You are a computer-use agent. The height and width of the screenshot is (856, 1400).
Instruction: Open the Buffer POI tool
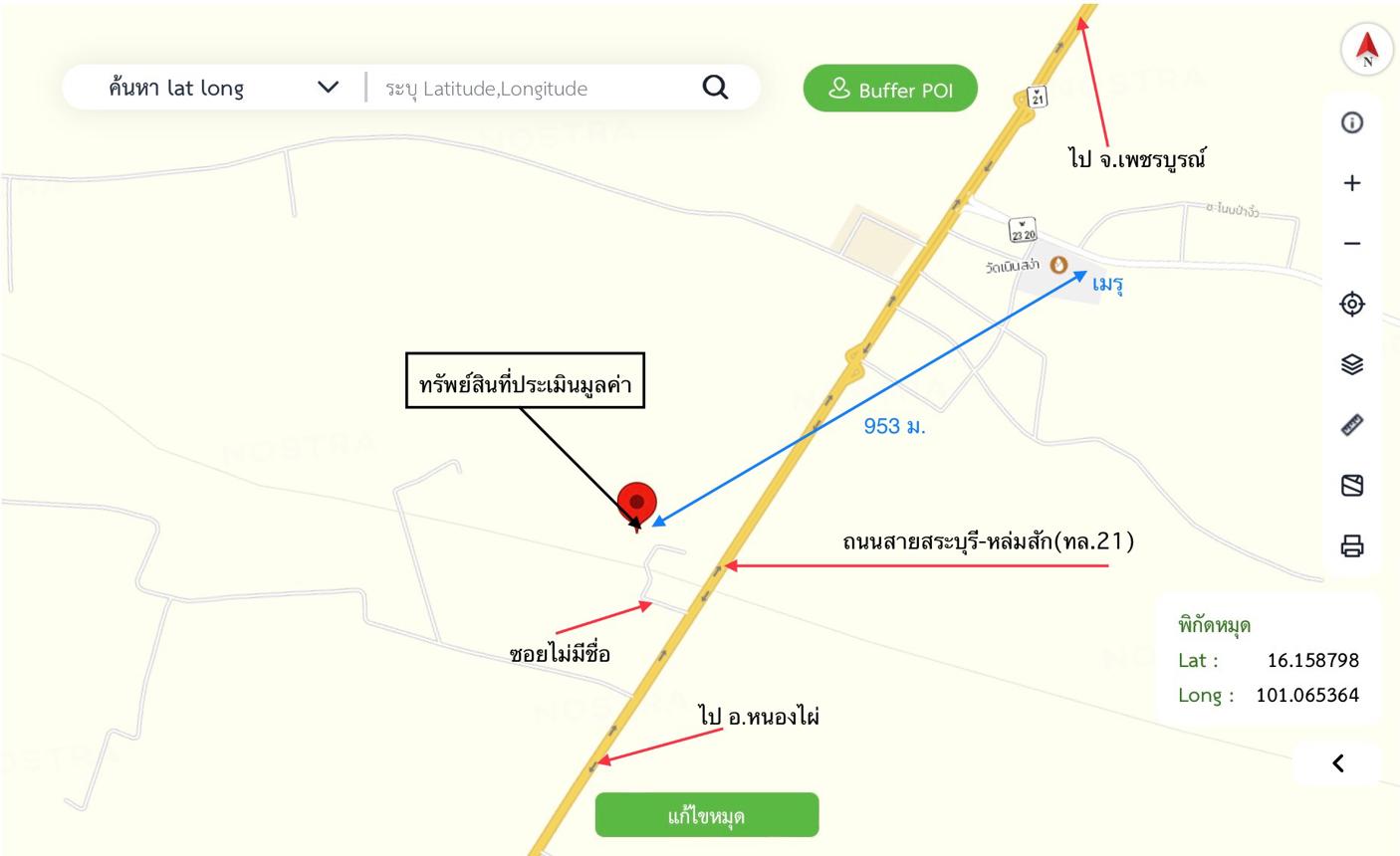890,90
